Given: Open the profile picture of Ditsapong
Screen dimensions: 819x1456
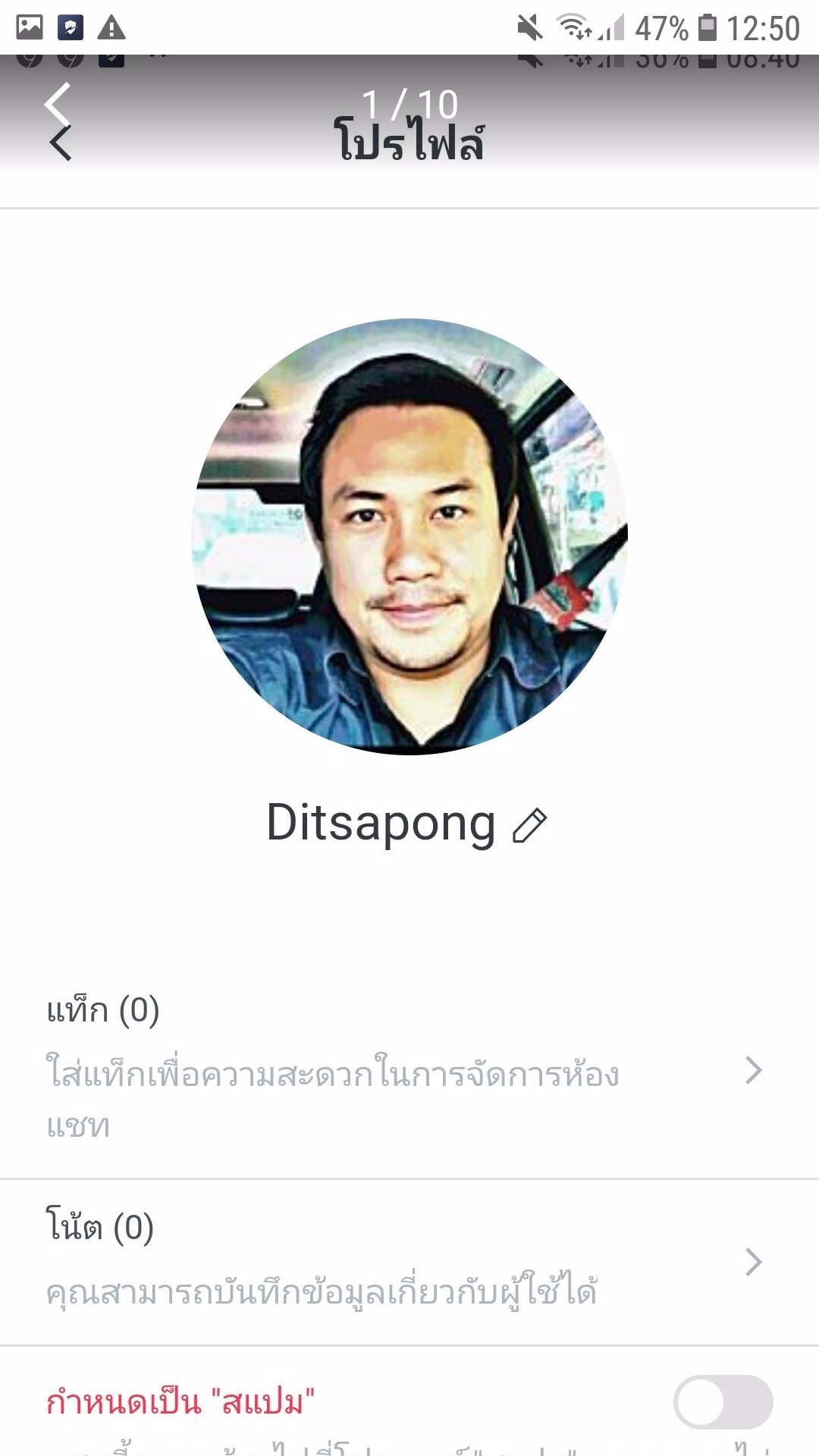Looking at the screenshot, I should [409, 536].
